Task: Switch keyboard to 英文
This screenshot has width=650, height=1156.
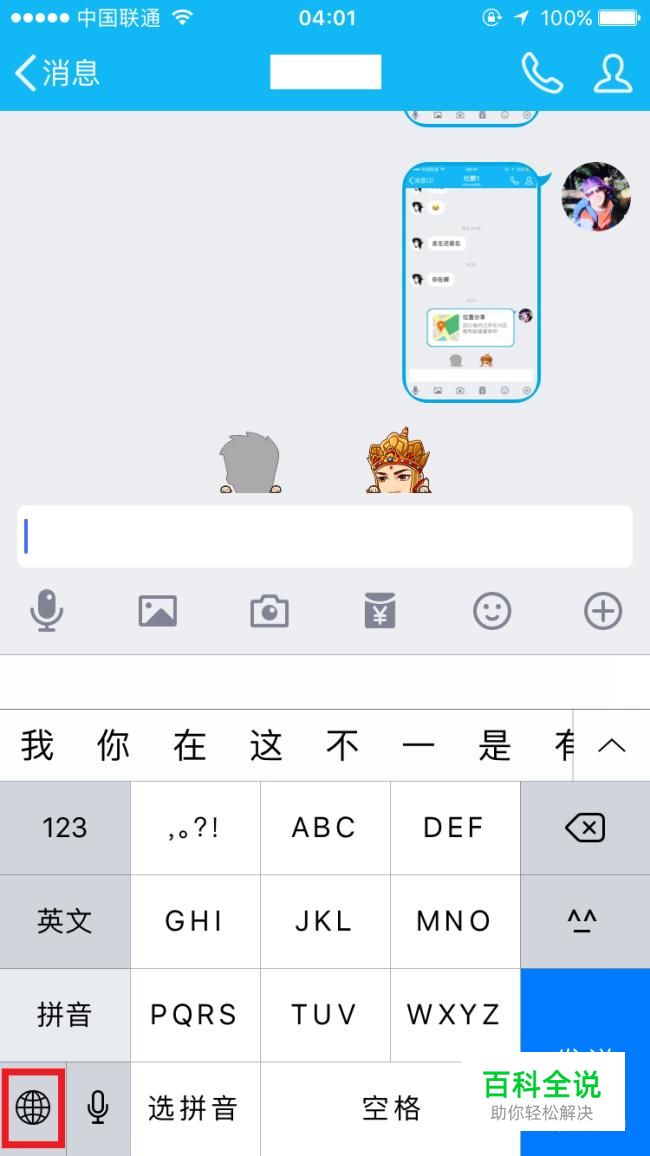Action: (x=65, y=922)
